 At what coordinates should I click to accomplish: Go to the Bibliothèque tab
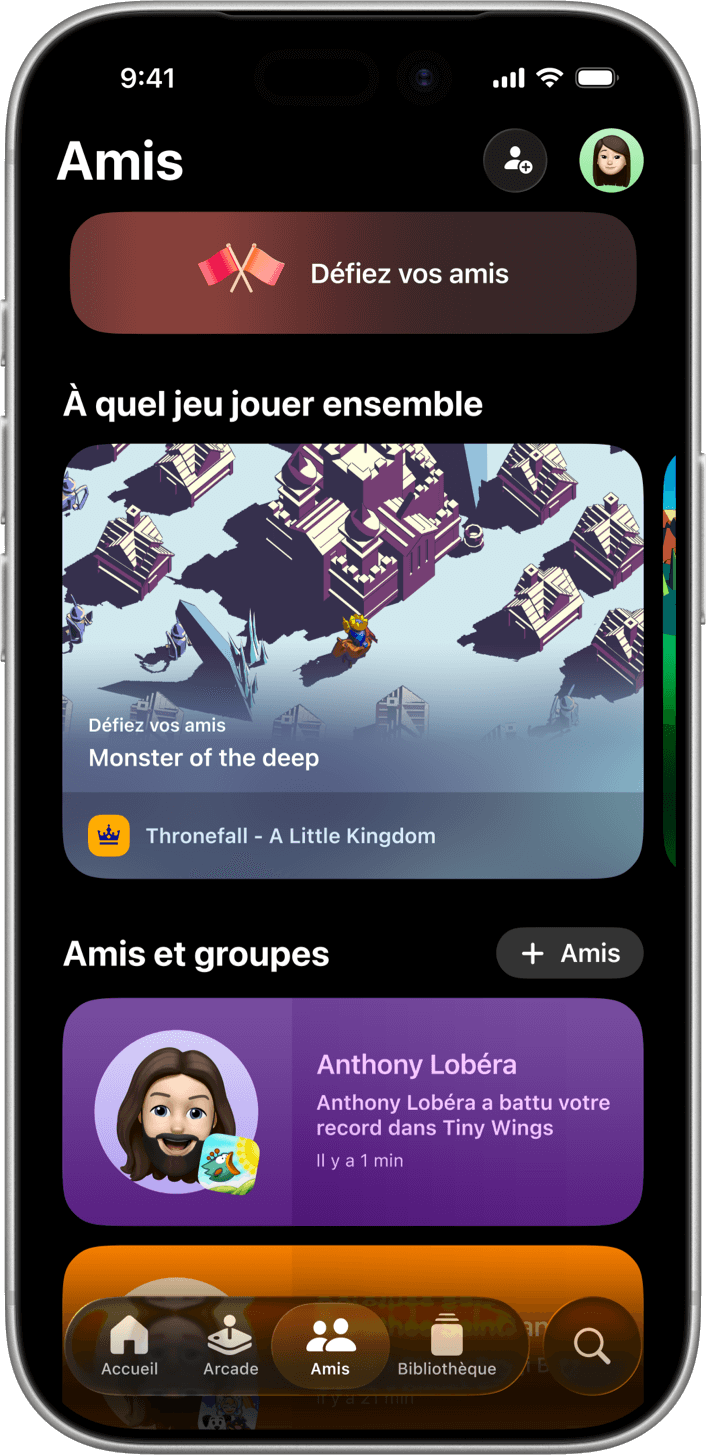[446, 1346]
